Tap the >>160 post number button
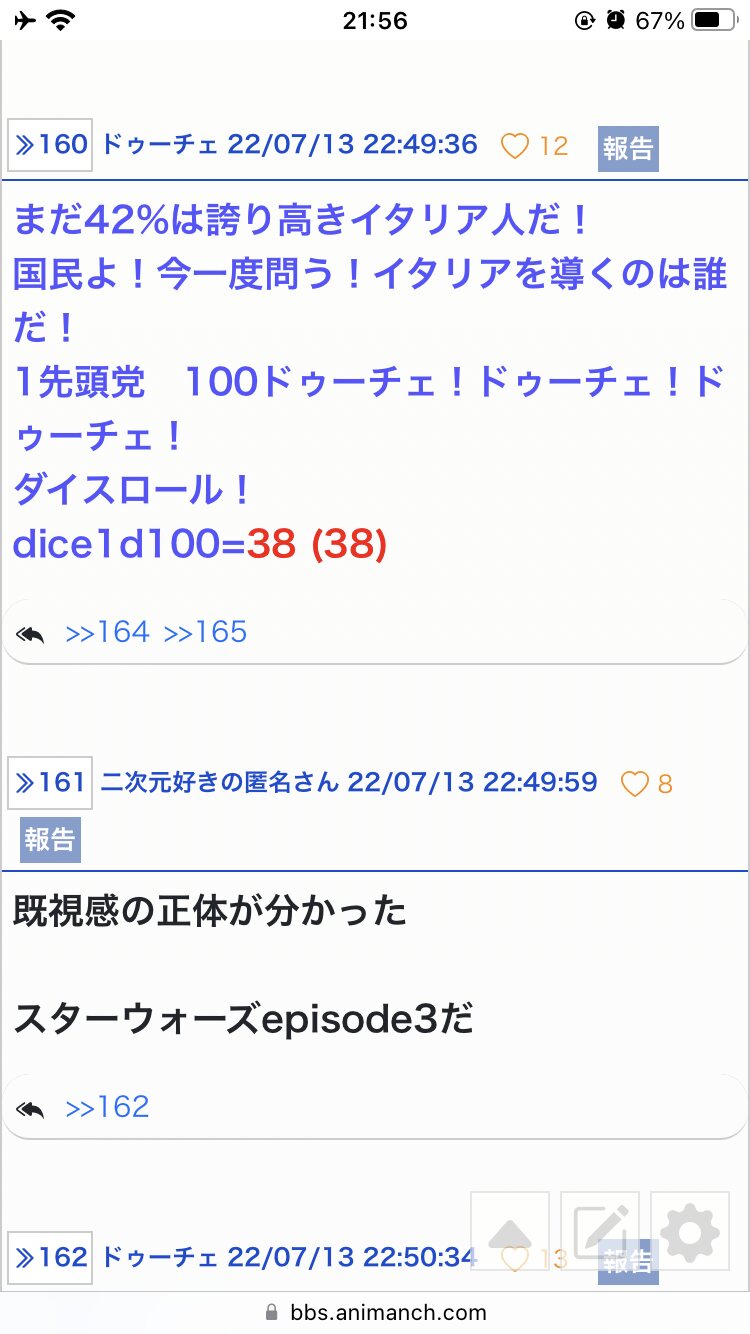Image resolution: width=750 pixels, height=1334 pixels. tap(50, 146)
